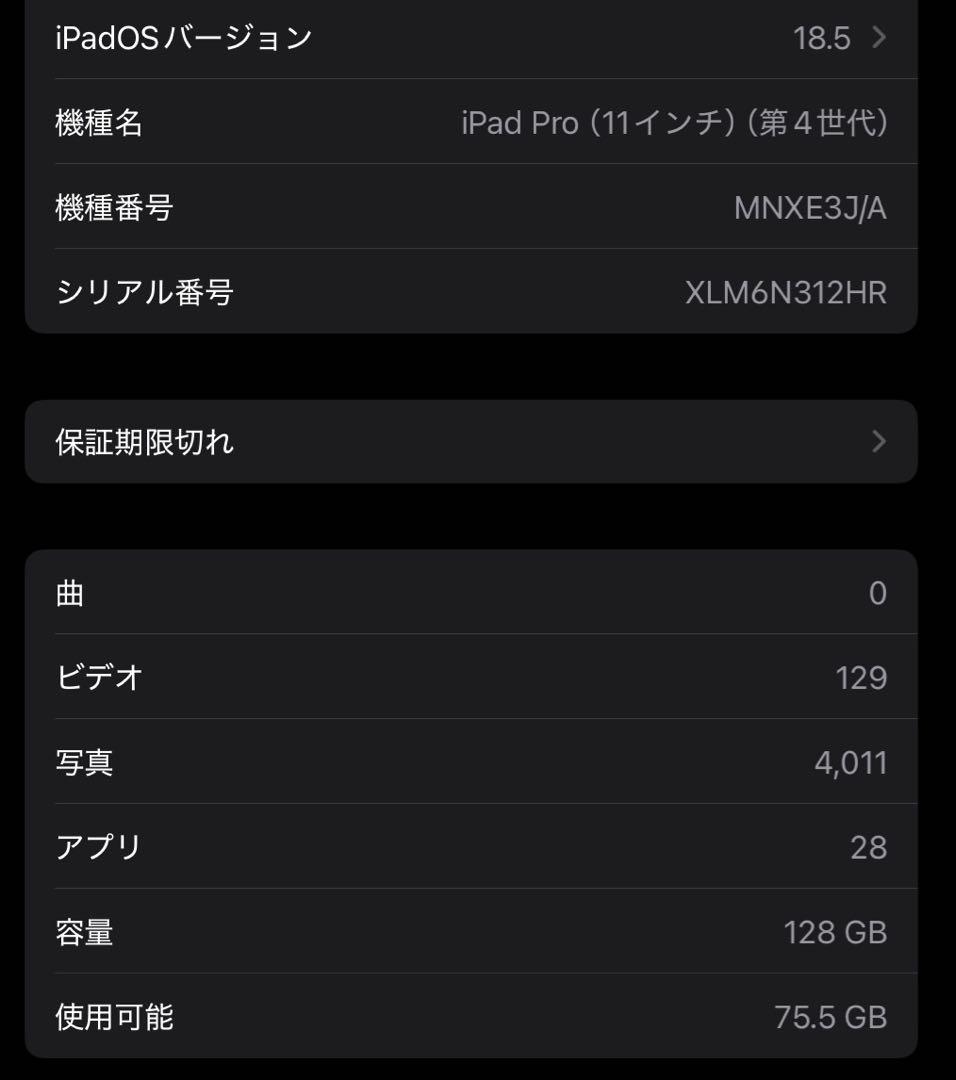Tap the chevron next to 18.5
Image resolution: width=956 pixels, height=1080 pixels.
(x=878, y=38)
